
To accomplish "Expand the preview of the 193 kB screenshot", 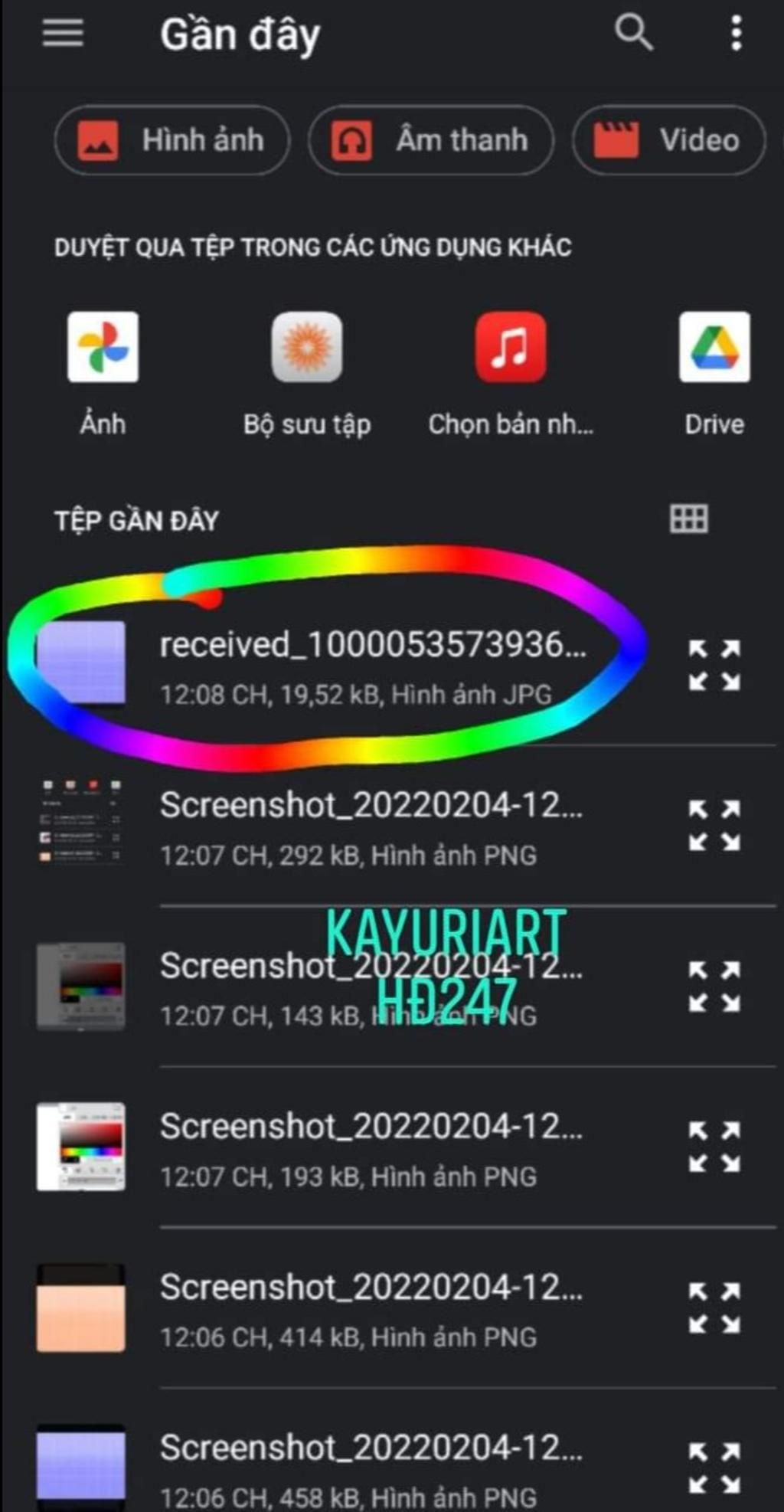I will [714, 1147].
